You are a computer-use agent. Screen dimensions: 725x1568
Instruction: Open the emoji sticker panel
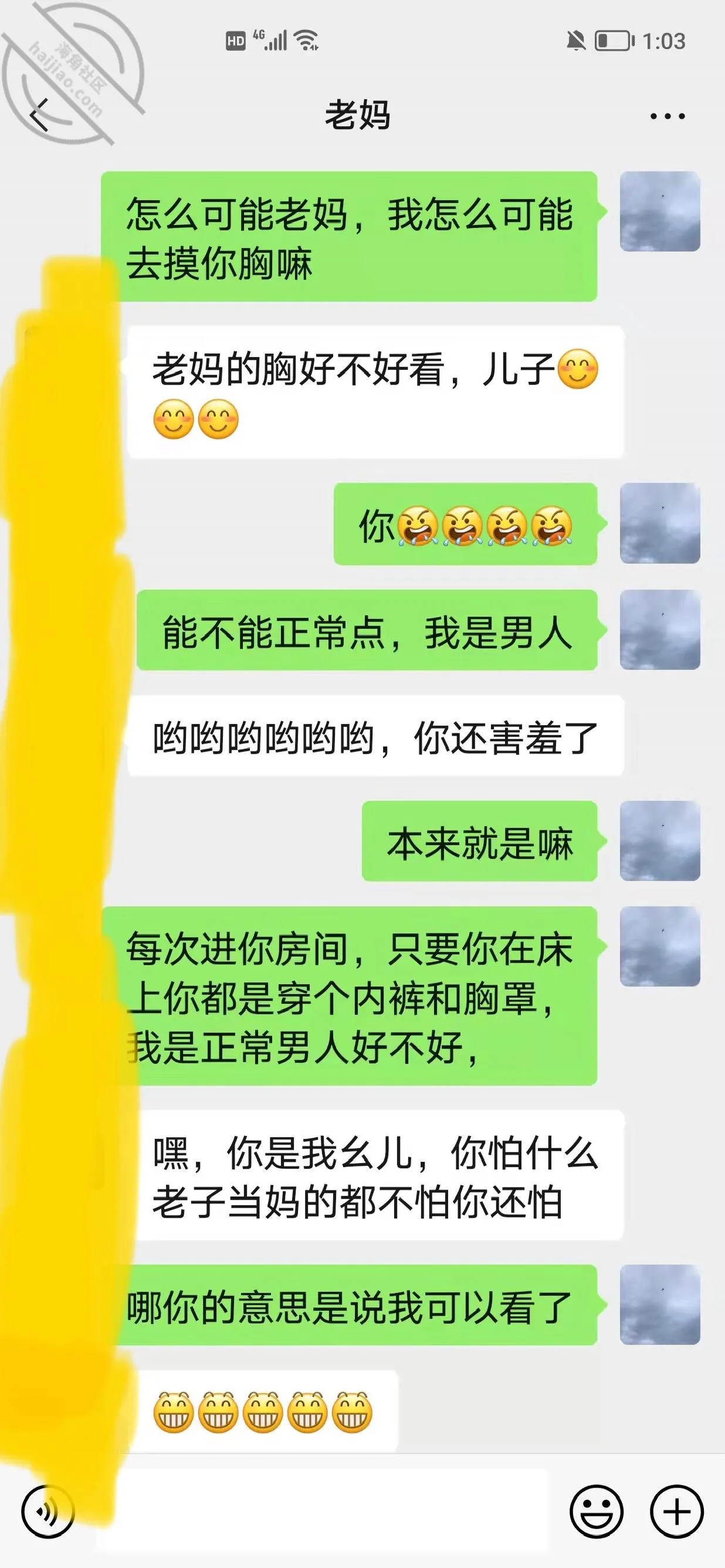pyautogui.click(x=597, y=1511)
